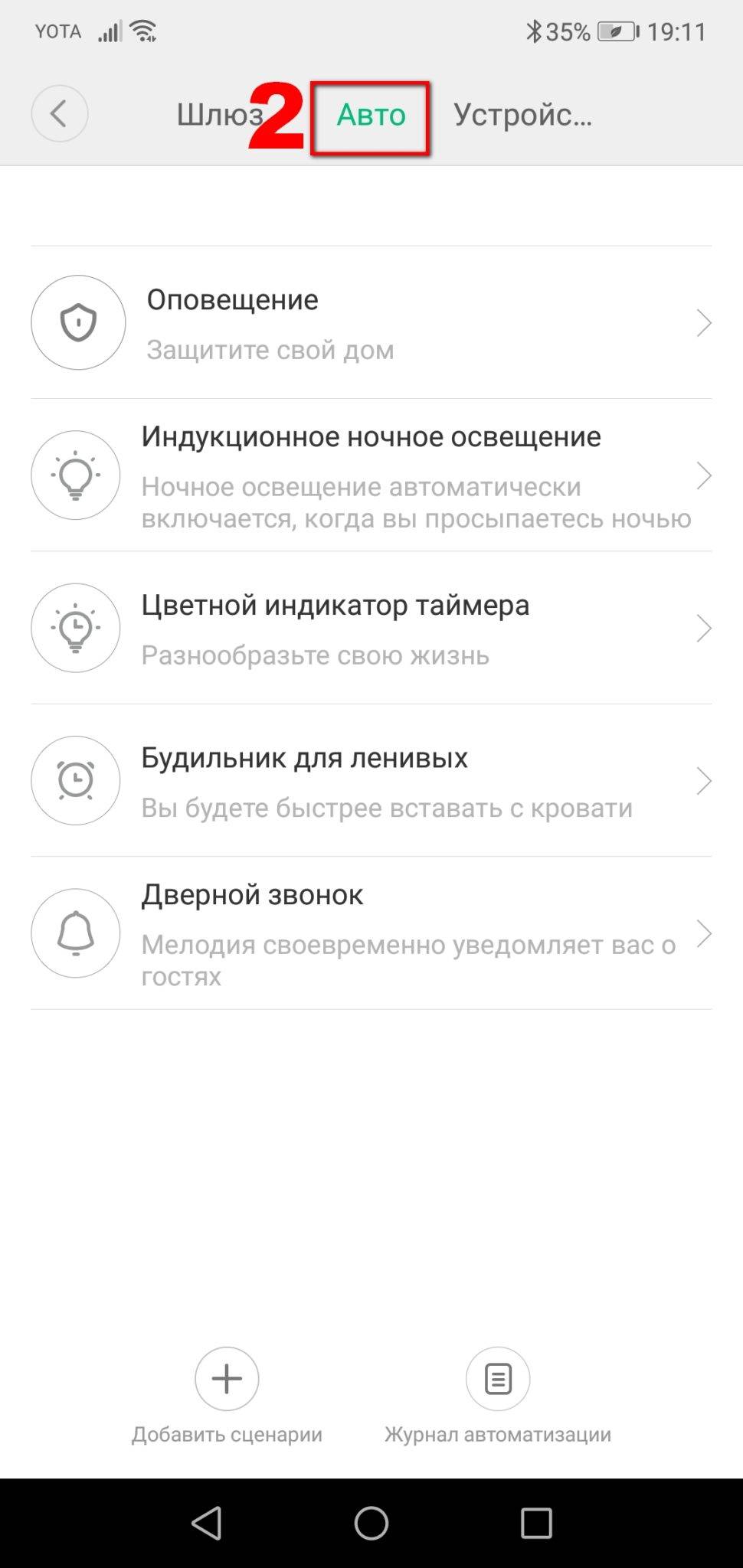
Task: Open the Дверной звонок scenario
Action: tap(371, 933)
